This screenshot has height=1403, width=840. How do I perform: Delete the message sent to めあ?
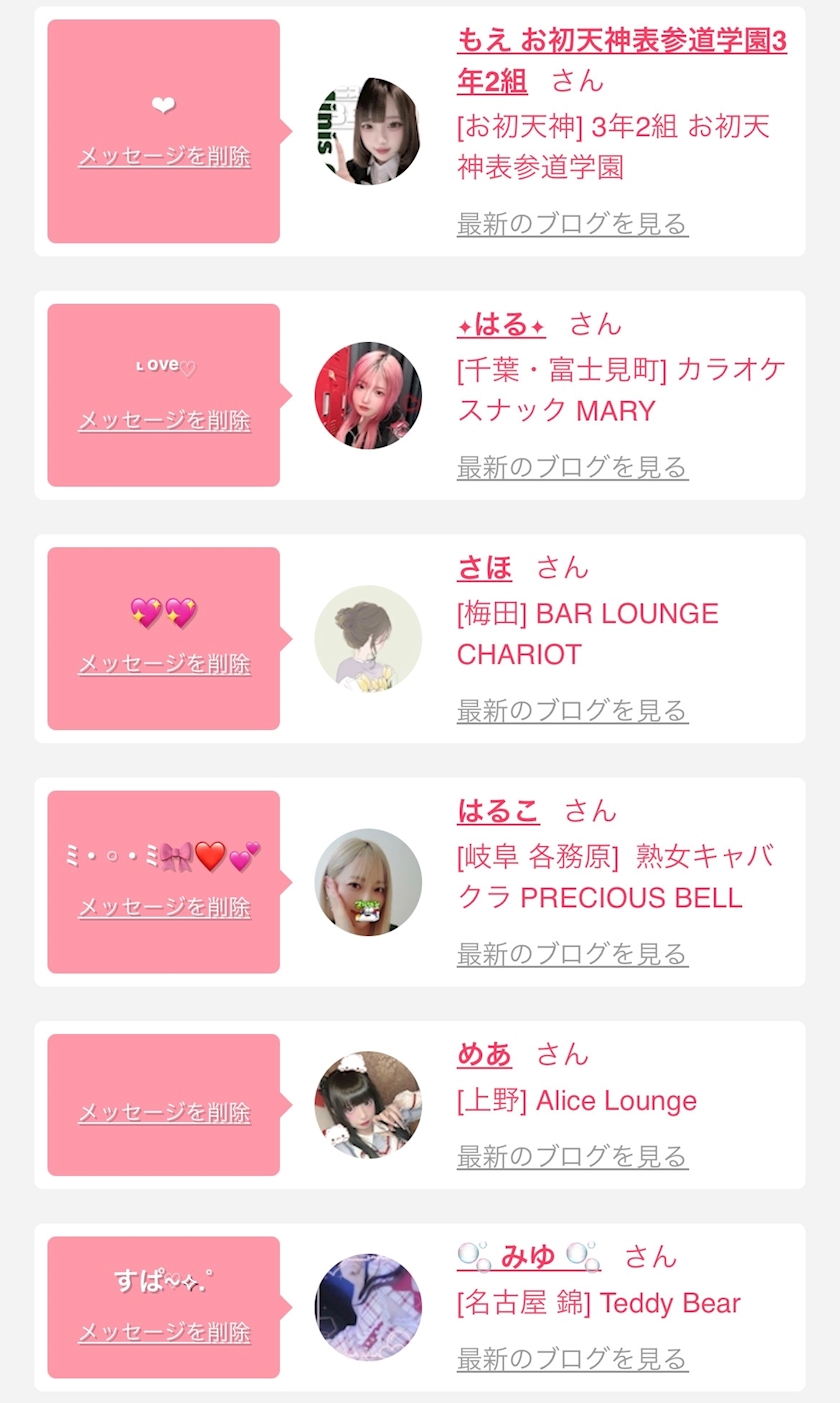[x=164, y=1112]
